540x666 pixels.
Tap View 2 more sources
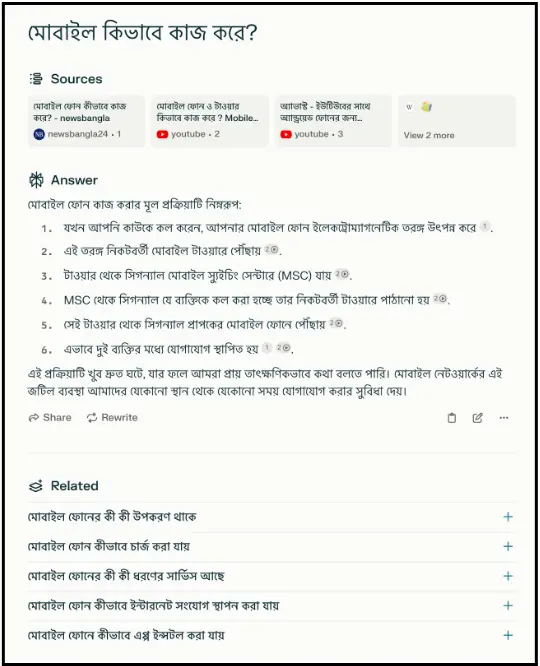(x=457, y=121)
